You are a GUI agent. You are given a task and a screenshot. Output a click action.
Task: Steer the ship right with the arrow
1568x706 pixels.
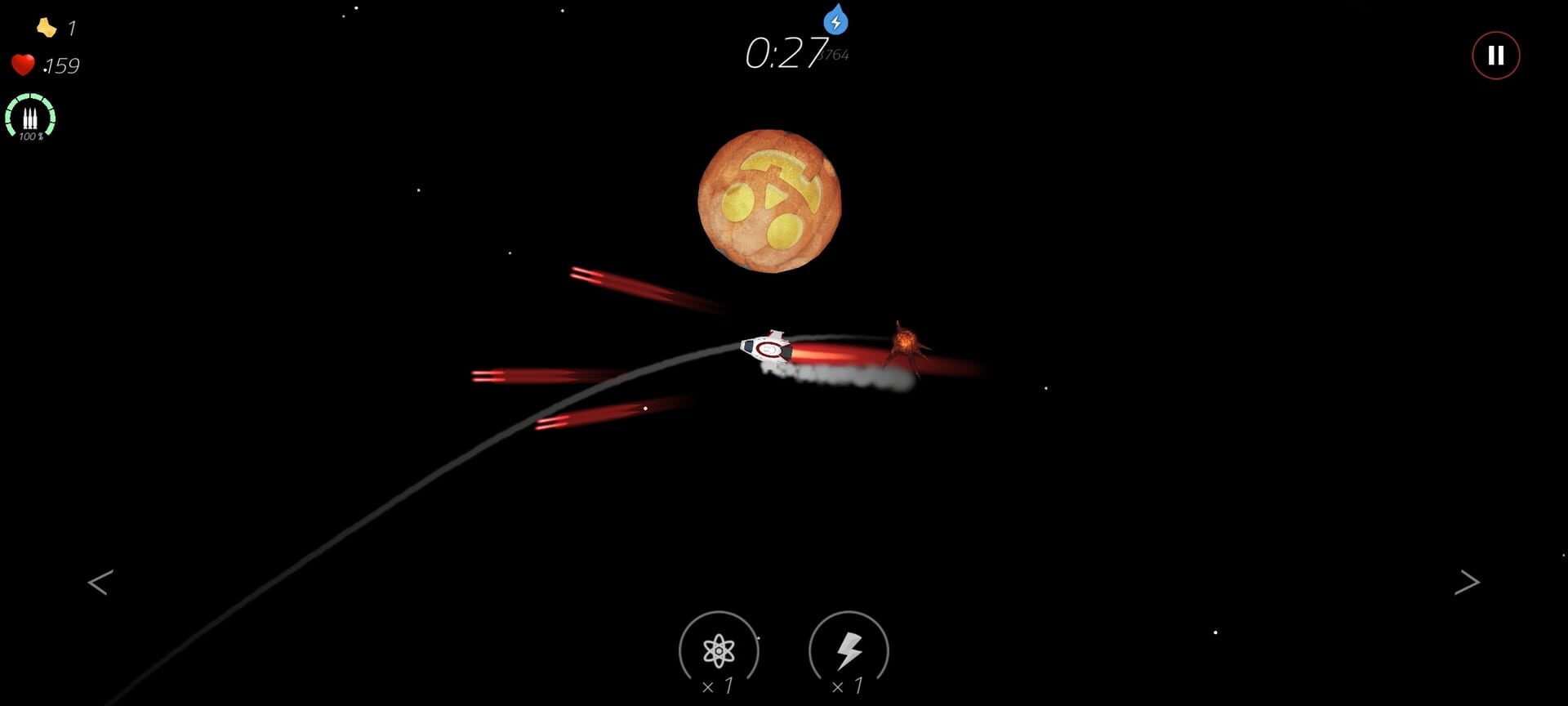click(x=1467, y=582)
